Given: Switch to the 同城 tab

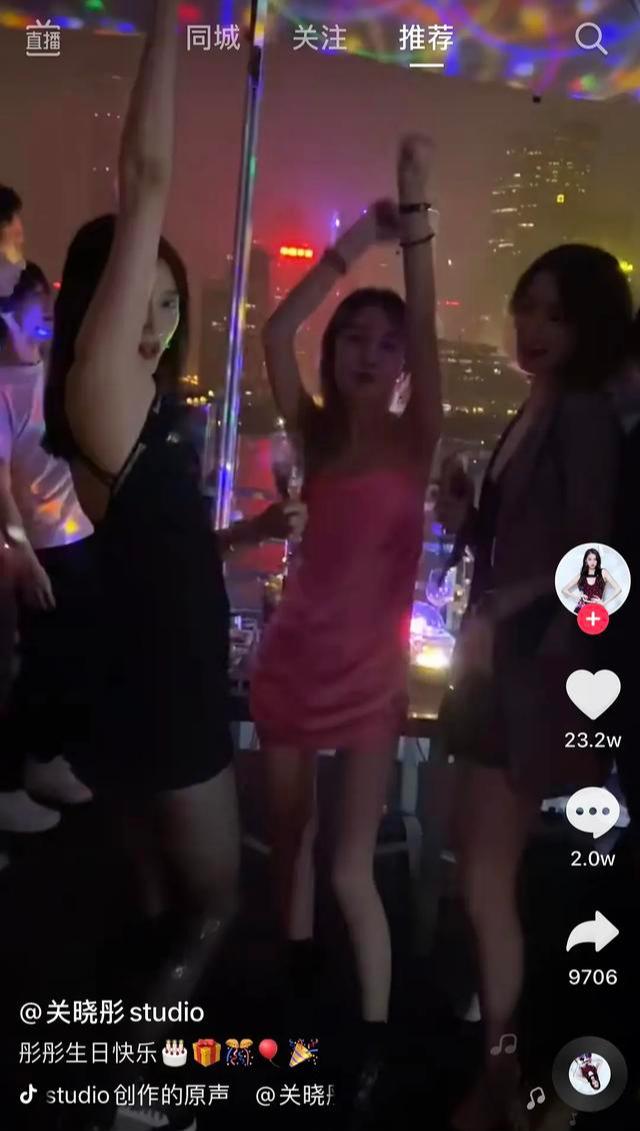Looking at the screenshot, I should click(213, 38).
